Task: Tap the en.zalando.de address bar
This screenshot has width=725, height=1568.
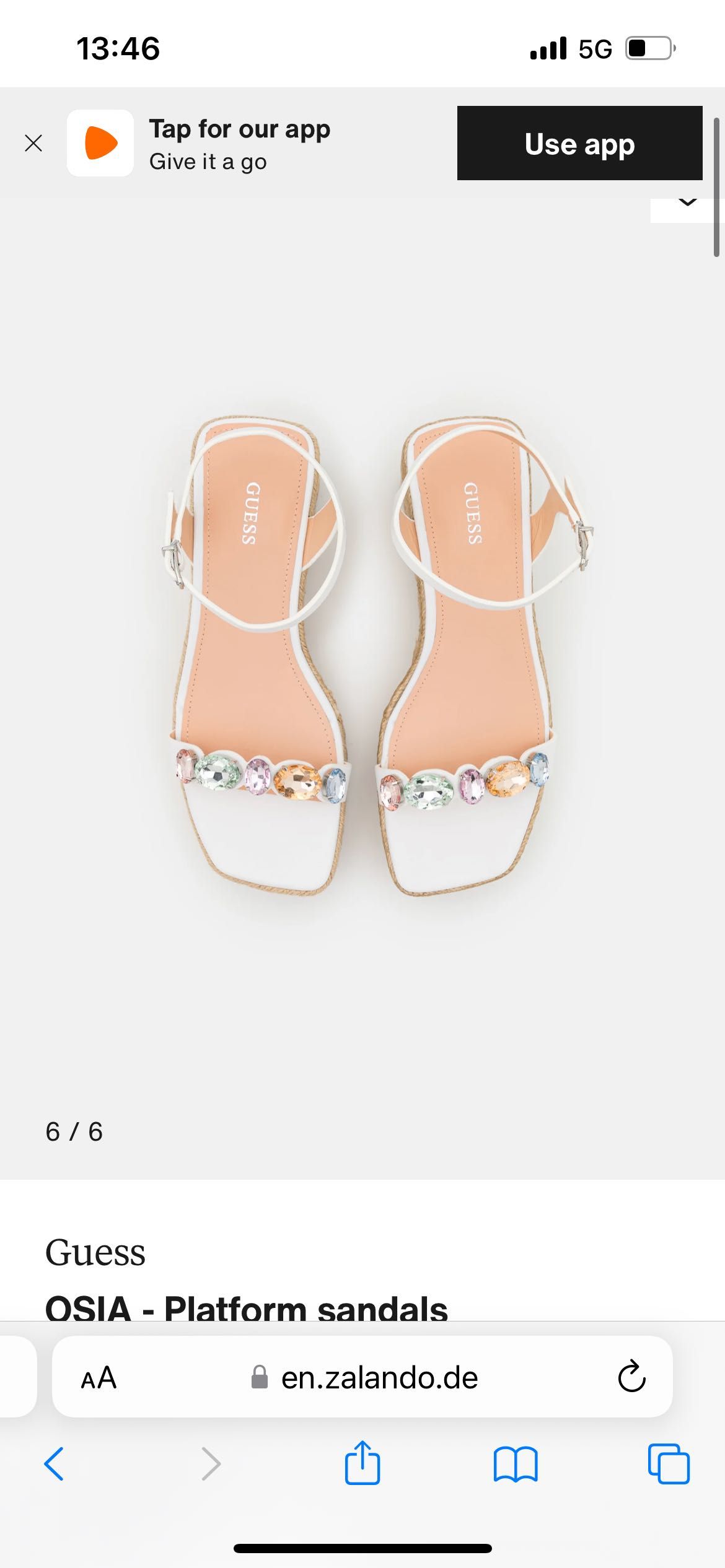Action: tap(378, 1378)
